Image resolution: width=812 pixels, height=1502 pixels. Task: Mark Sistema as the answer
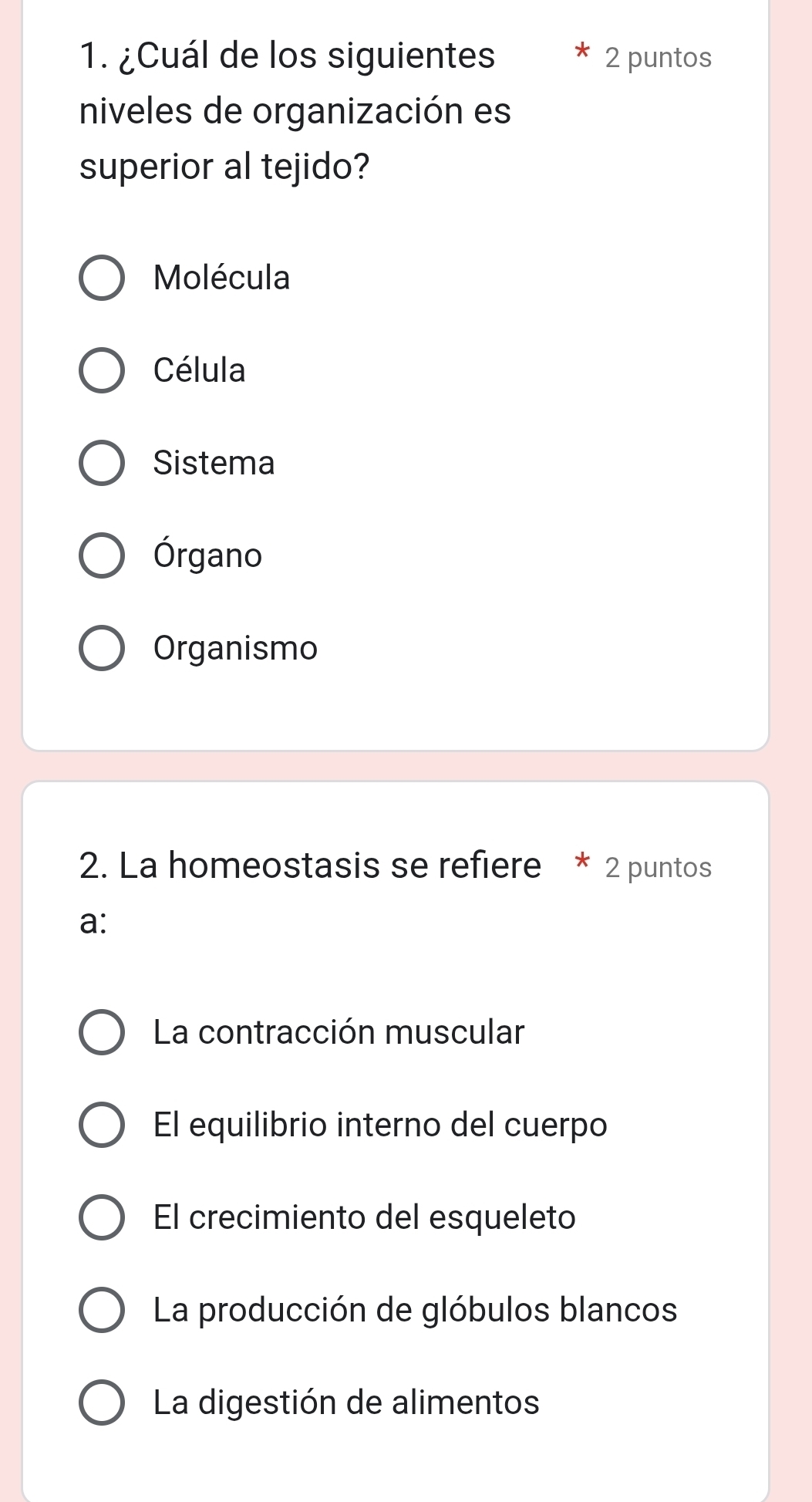tap(101, 463)
